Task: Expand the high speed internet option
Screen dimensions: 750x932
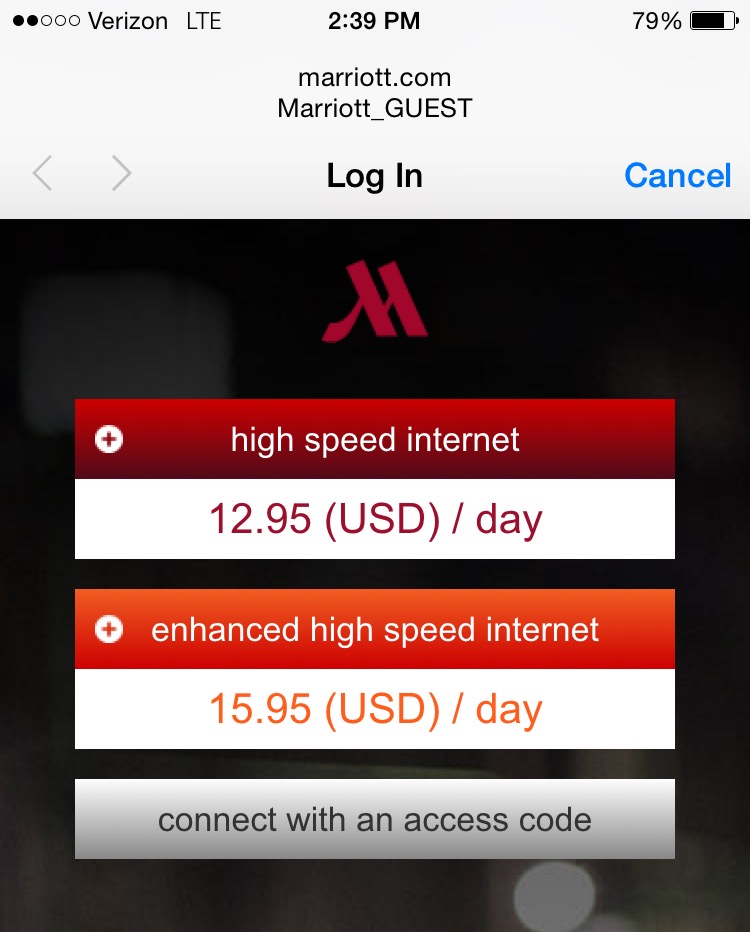Action: [x=109, y=440]
